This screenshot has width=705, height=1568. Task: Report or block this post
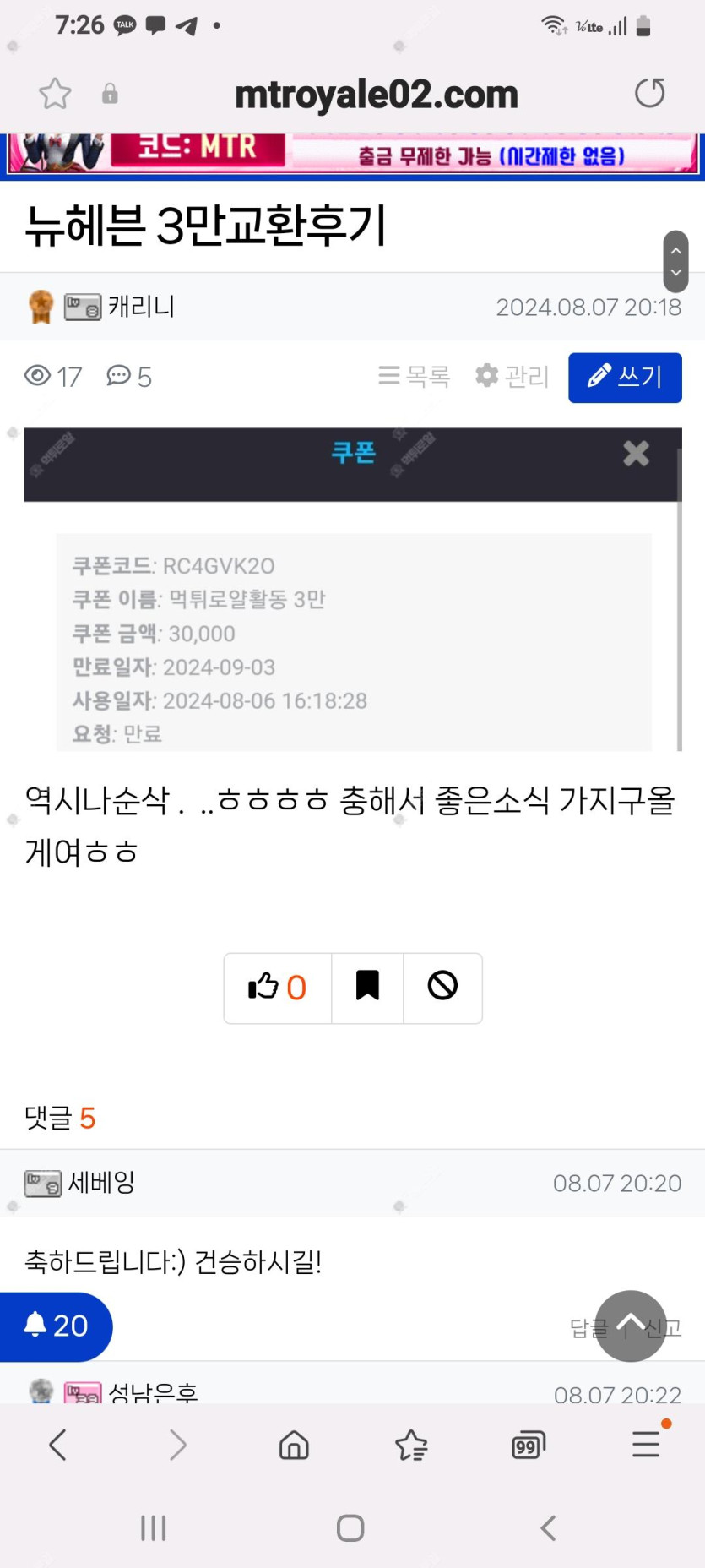click(442, 987)
